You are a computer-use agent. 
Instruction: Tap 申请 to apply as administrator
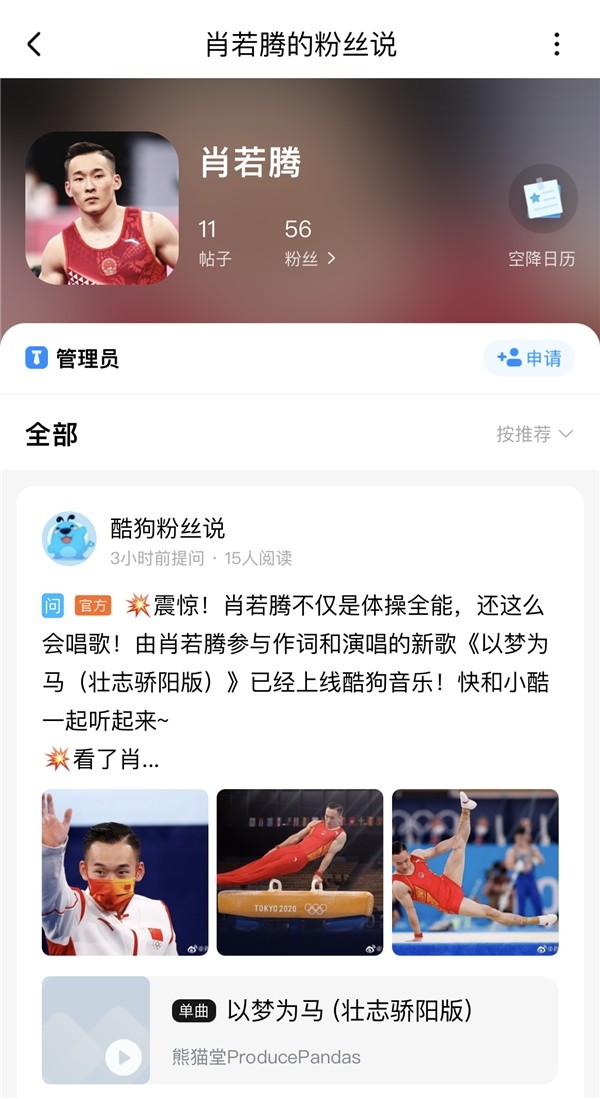tap(529, 358)
